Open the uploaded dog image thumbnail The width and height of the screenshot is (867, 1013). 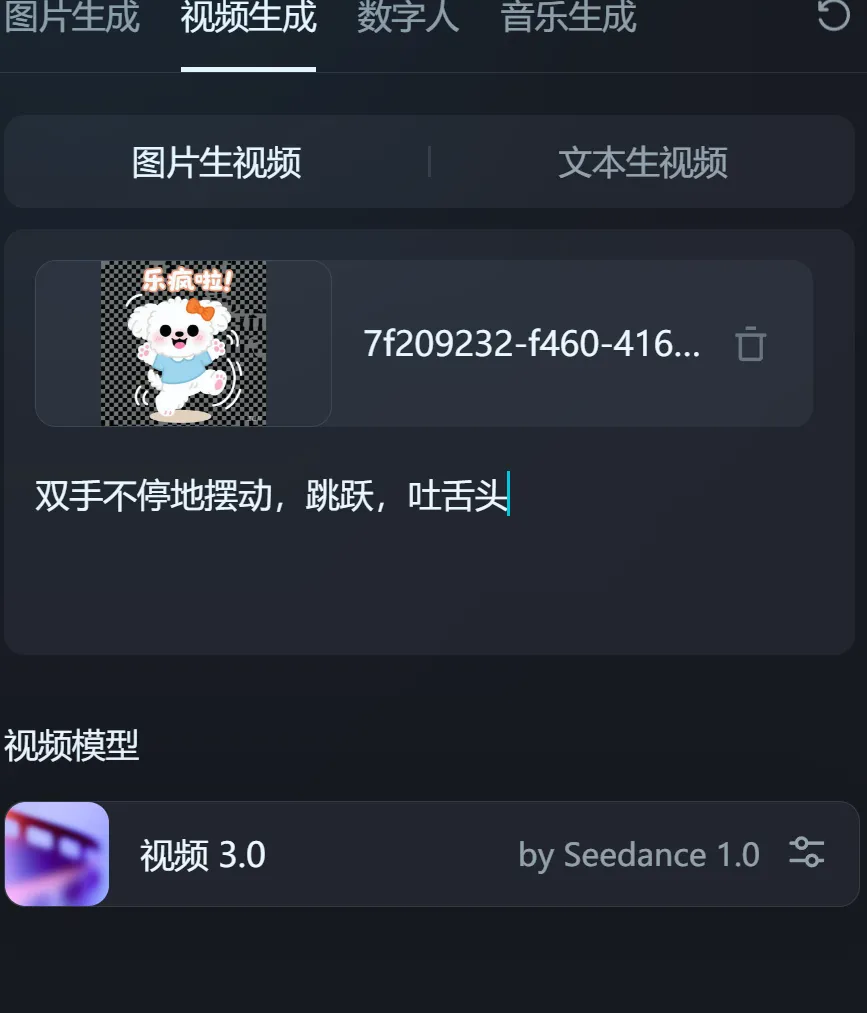pos(184,343)
